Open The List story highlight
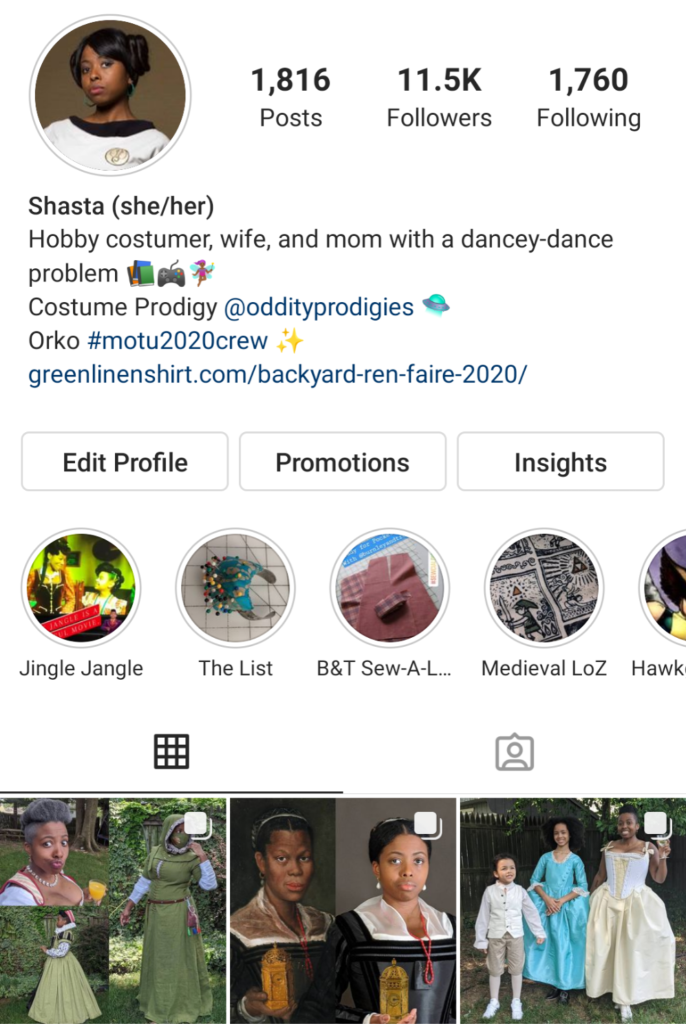The image size is (686, 1024). point(235,588)
